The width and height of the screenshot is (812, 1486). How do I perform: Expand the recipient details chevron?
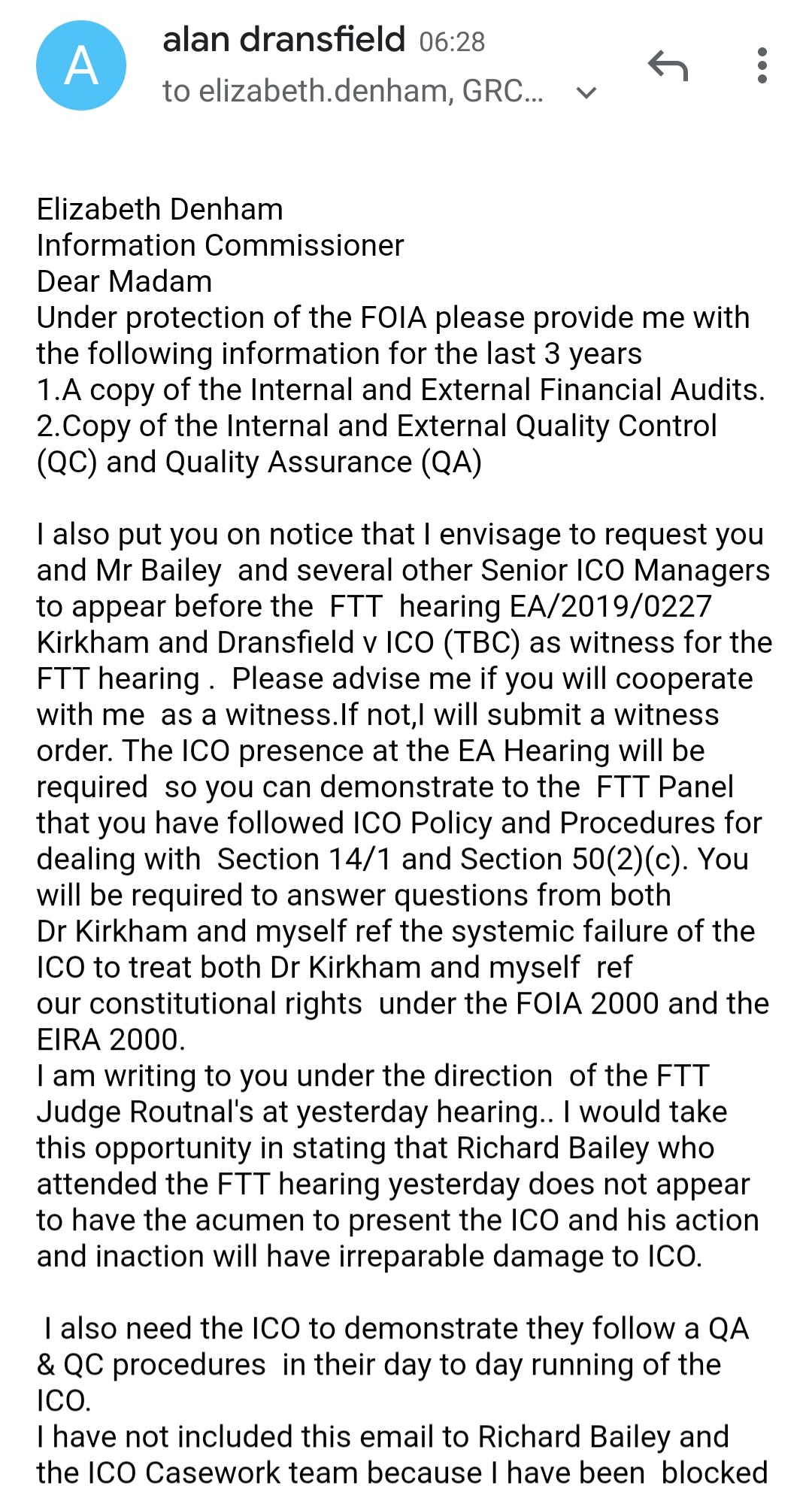tap(586, 92)
